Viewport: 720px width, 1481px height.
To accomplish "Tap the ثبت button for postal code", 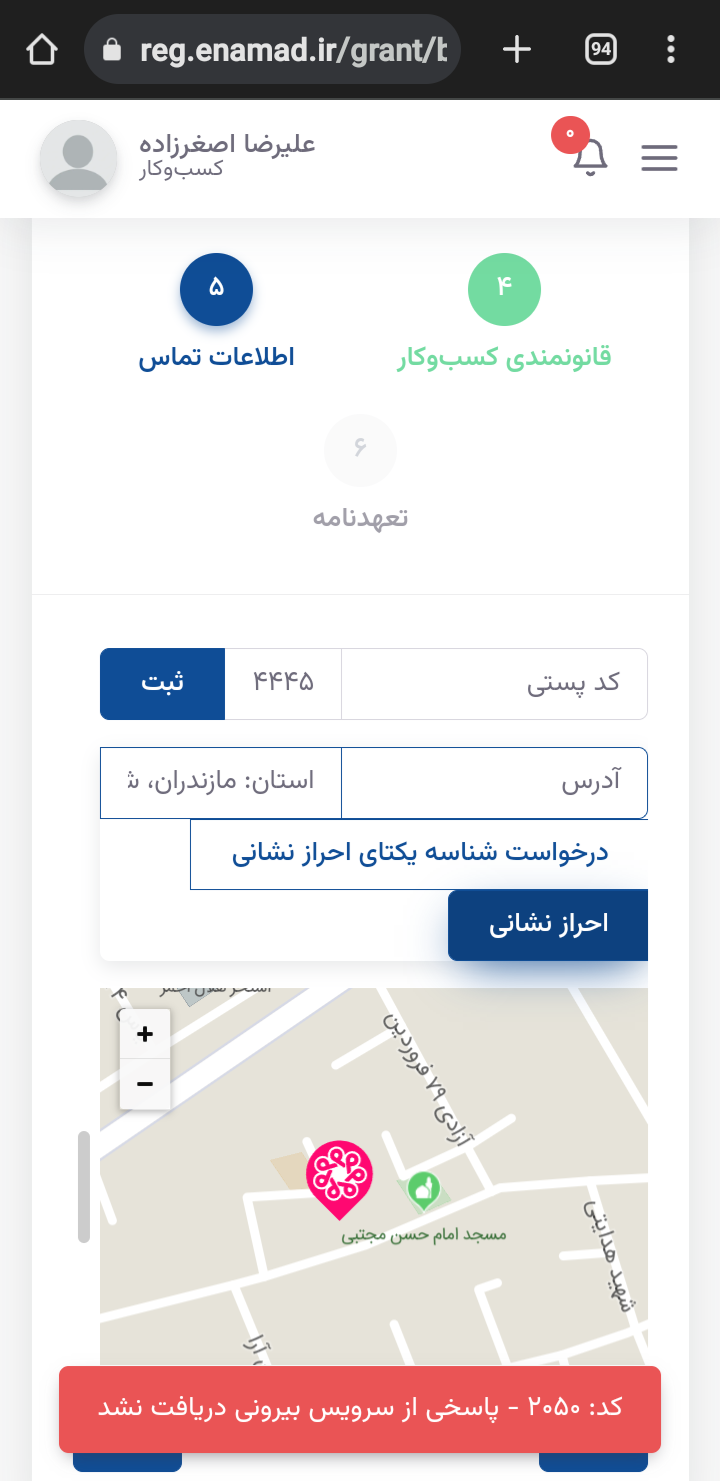I will click(163, 684).
